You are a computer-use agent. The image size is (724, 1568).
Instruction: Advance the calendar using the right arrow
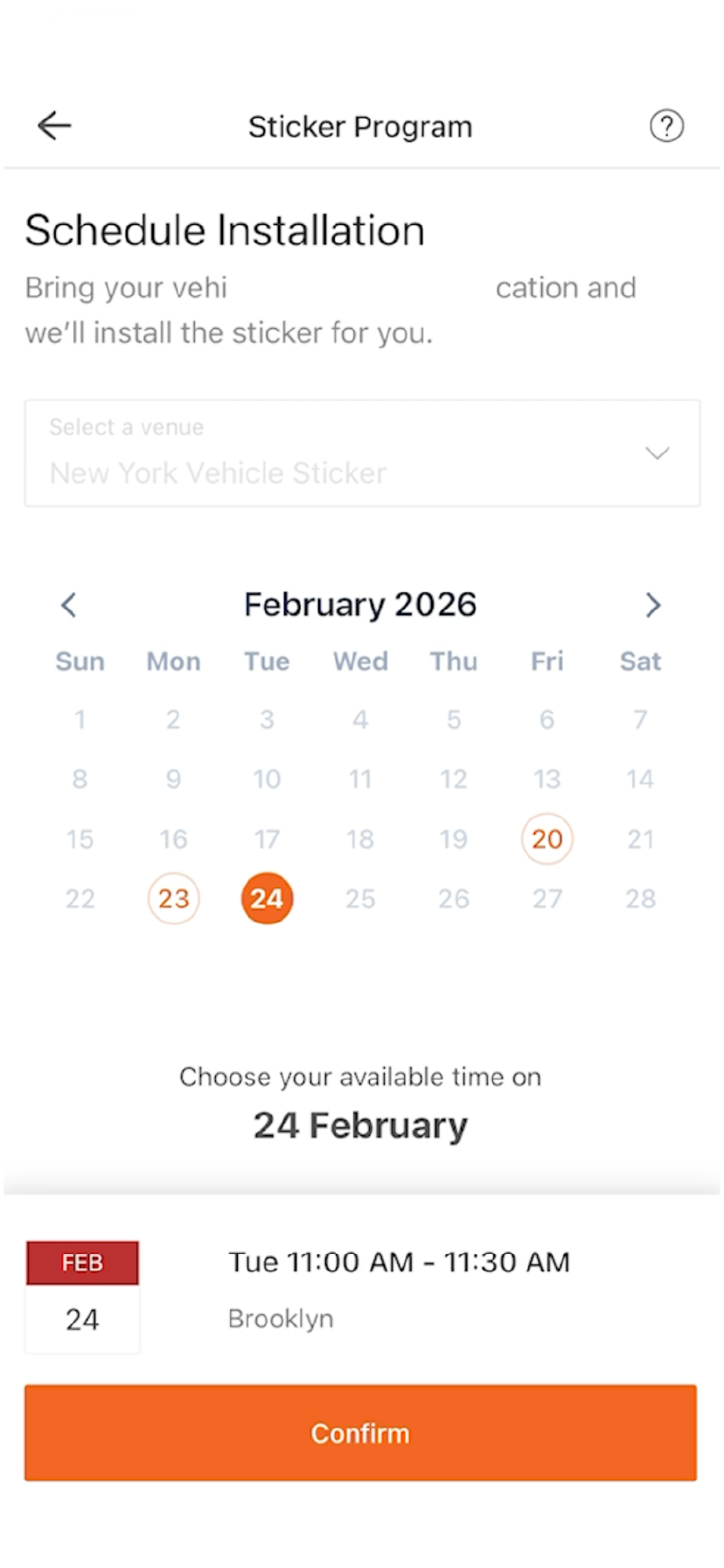652,605
